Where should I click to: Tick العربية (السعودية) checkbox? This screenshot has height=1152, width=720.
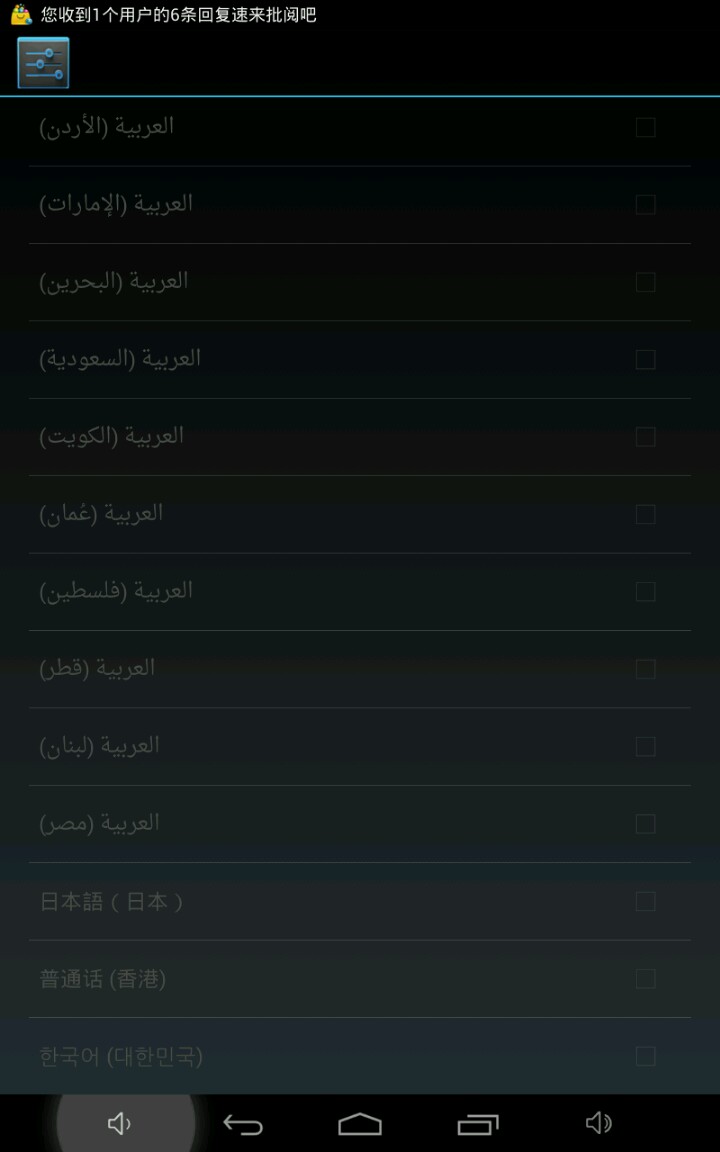(645, 360)
